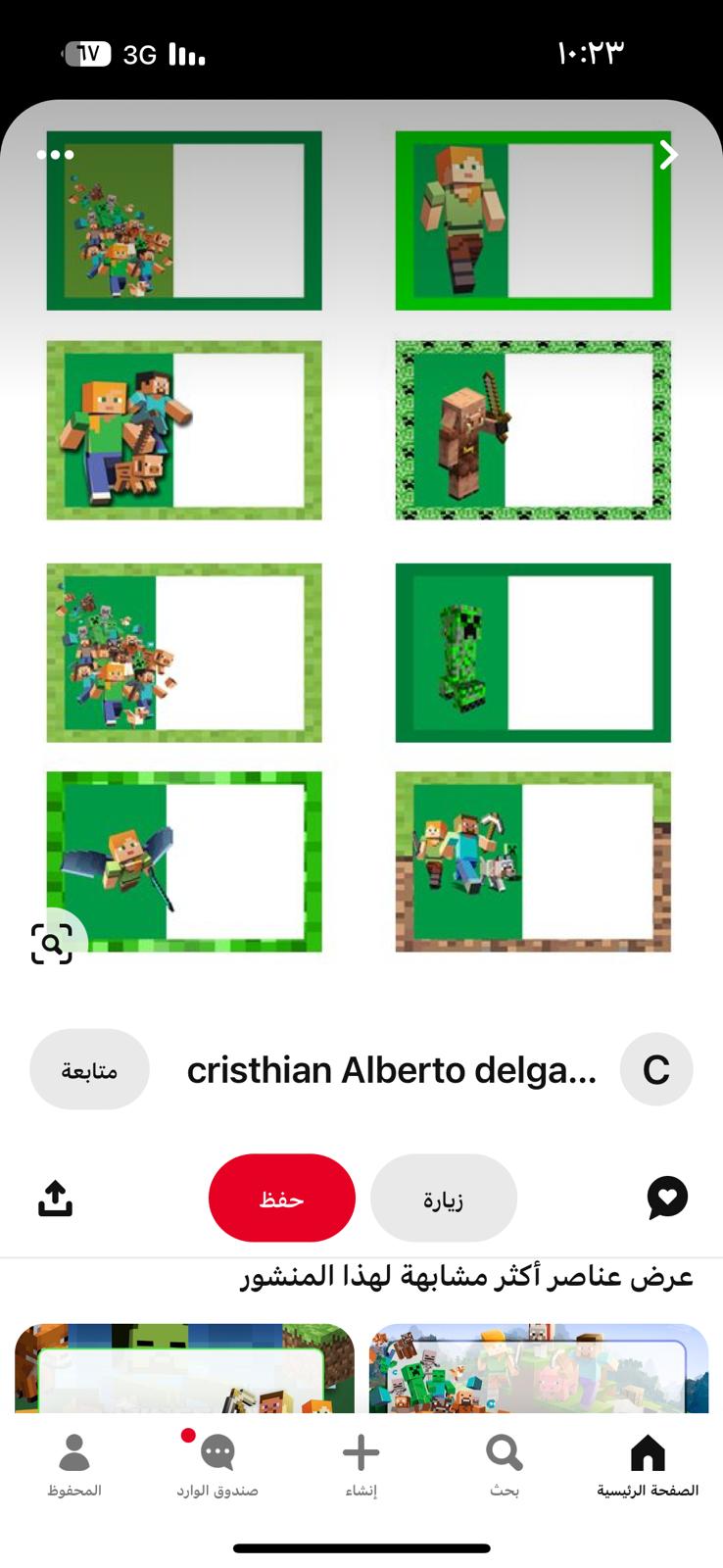This screenshot has width=723, height=1568.
Task: Open visual search lens on pin
Action: click(x=52, y=944)
